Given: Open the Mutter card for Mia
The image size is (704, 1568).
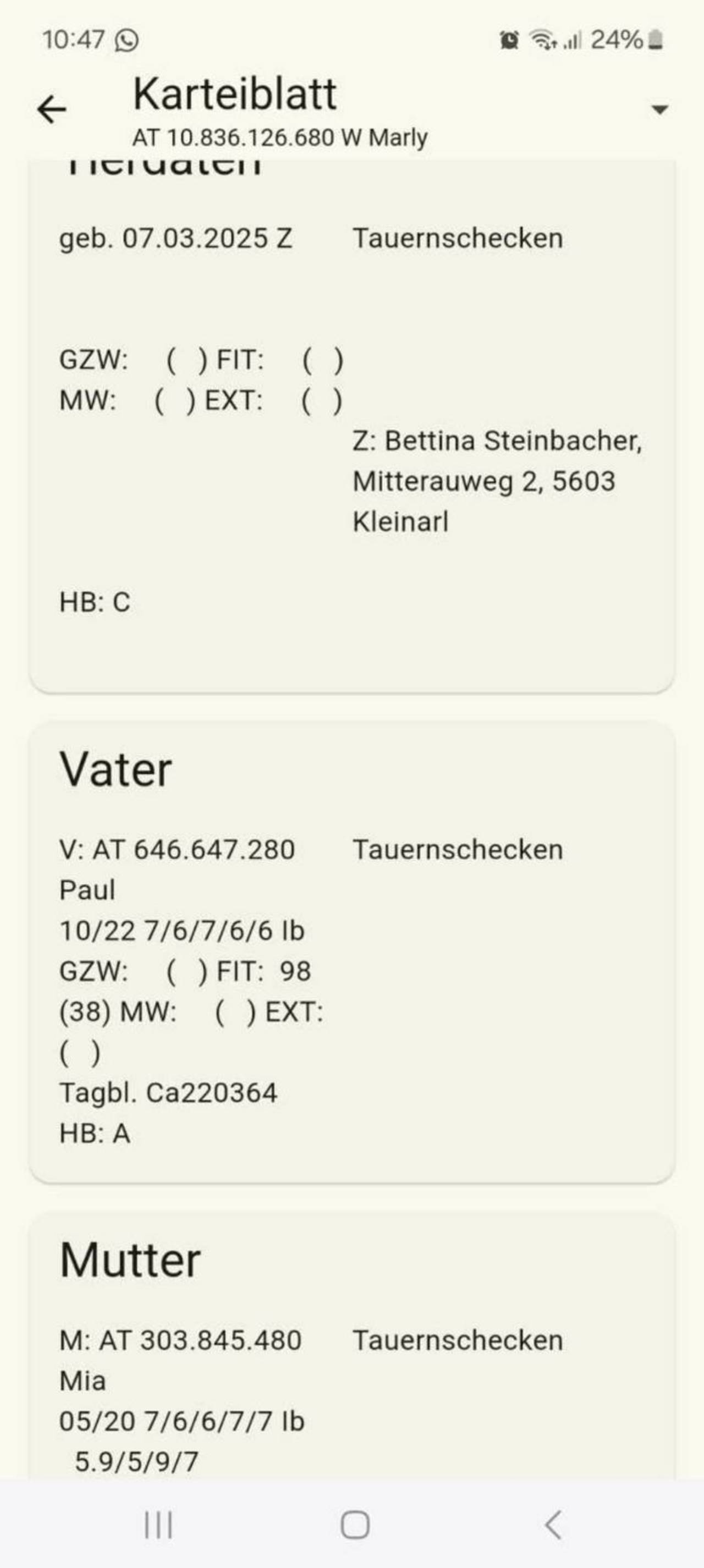Looking at the screenshot, I should (351, 1345).
